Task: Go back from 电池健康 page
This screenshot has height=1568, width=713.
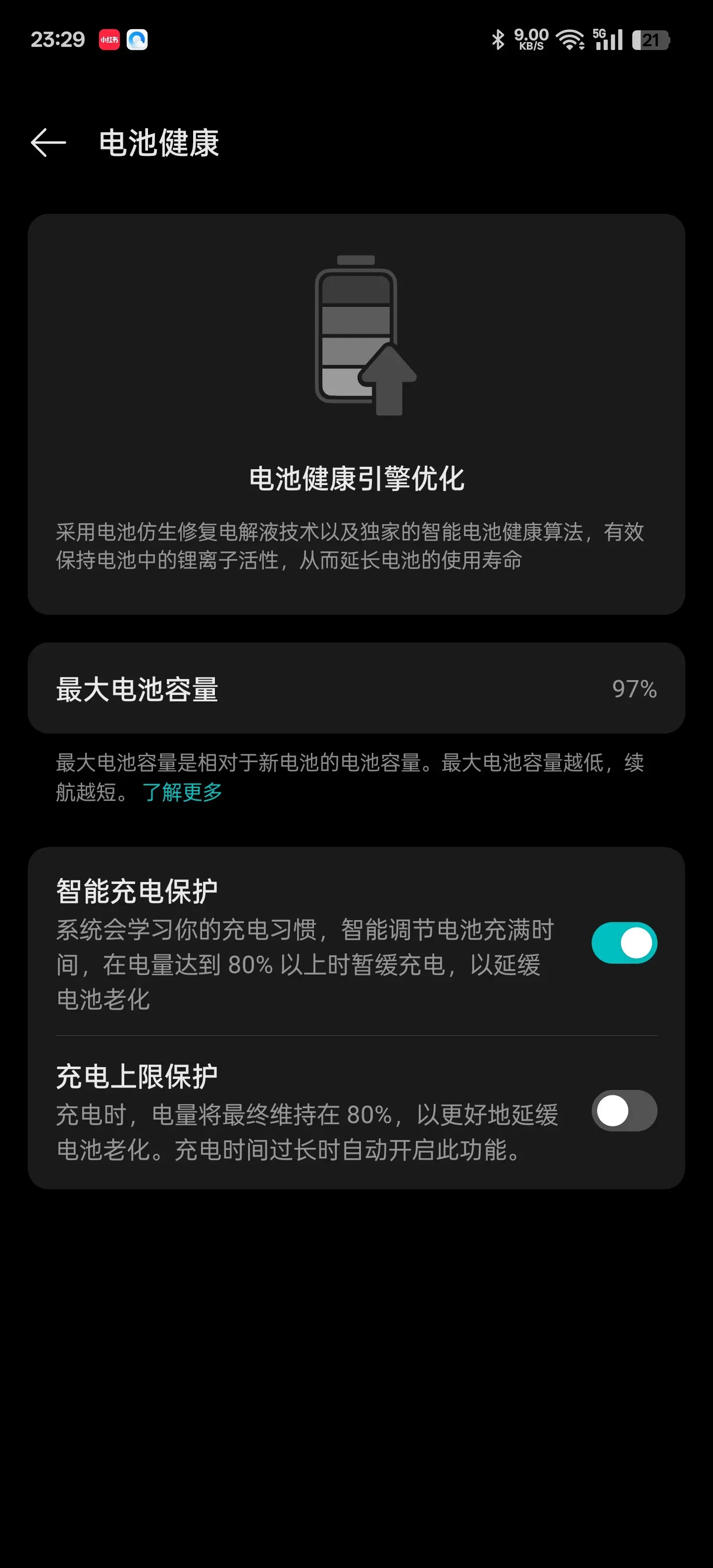Action: point(49,143)
